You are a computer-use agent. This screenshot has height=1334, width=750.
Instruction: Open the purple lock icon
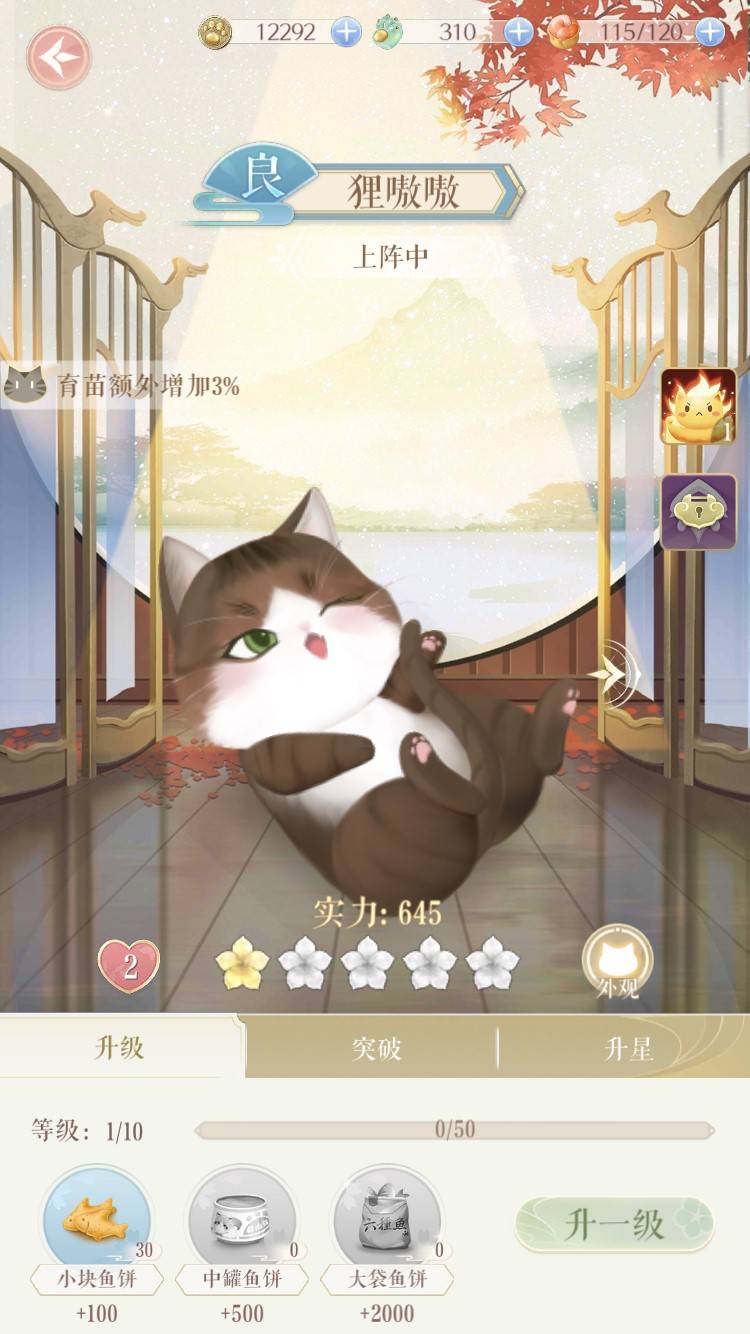tap(698, 511)
